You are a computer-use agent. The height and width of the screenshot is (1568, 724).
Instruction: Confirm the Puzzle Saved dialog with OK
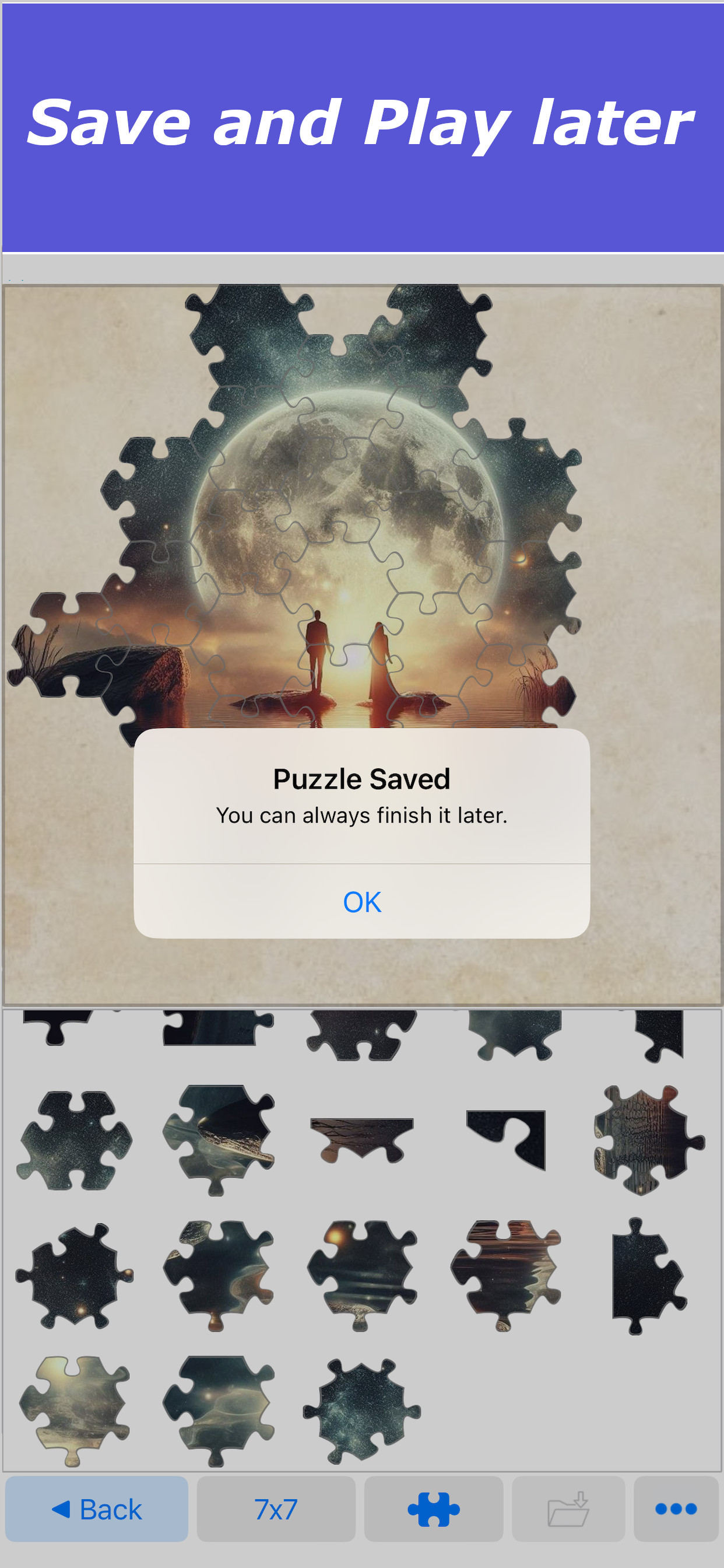point(361,901)
